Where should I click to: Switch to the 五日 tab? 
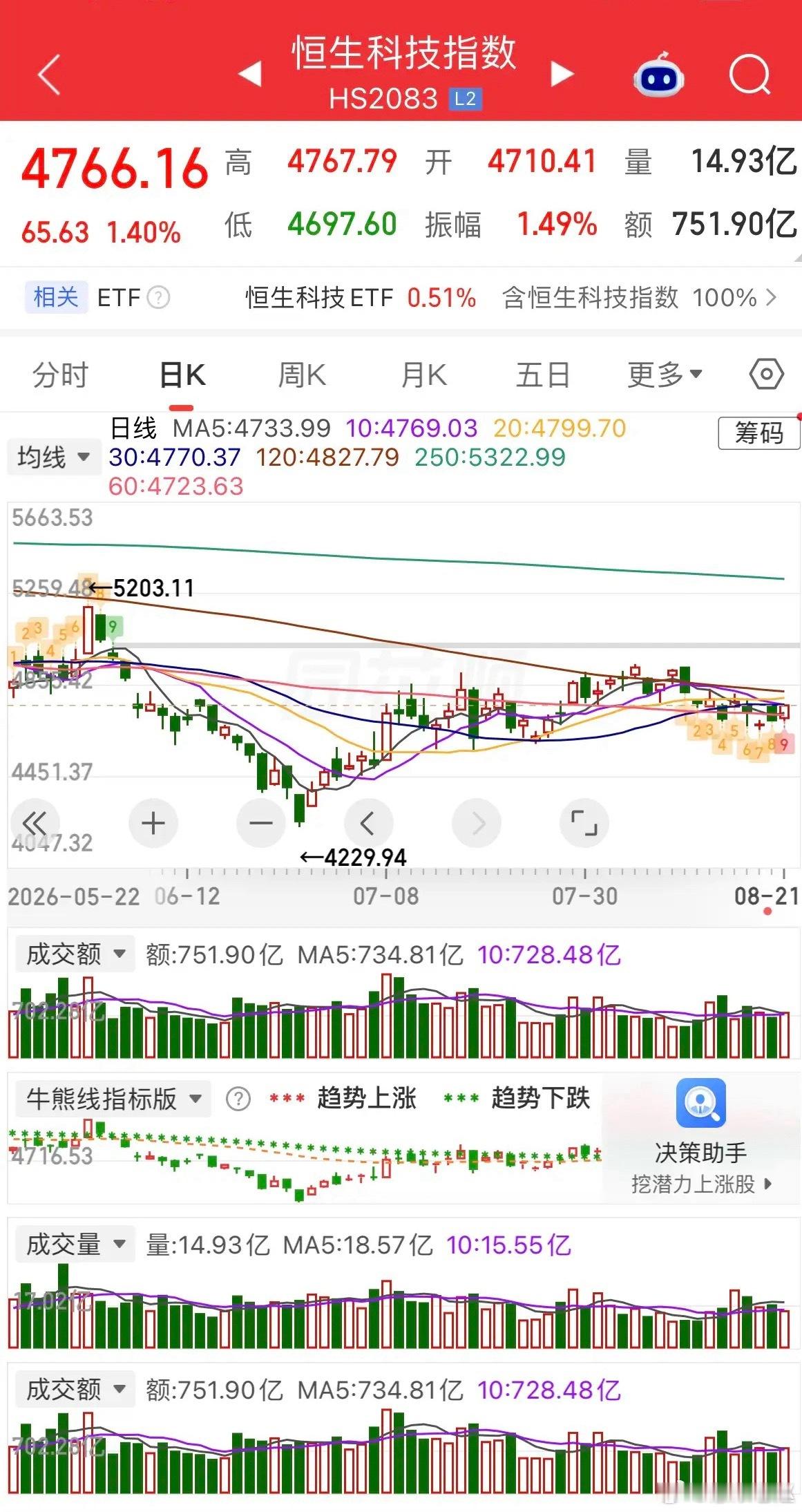point(543,375)
